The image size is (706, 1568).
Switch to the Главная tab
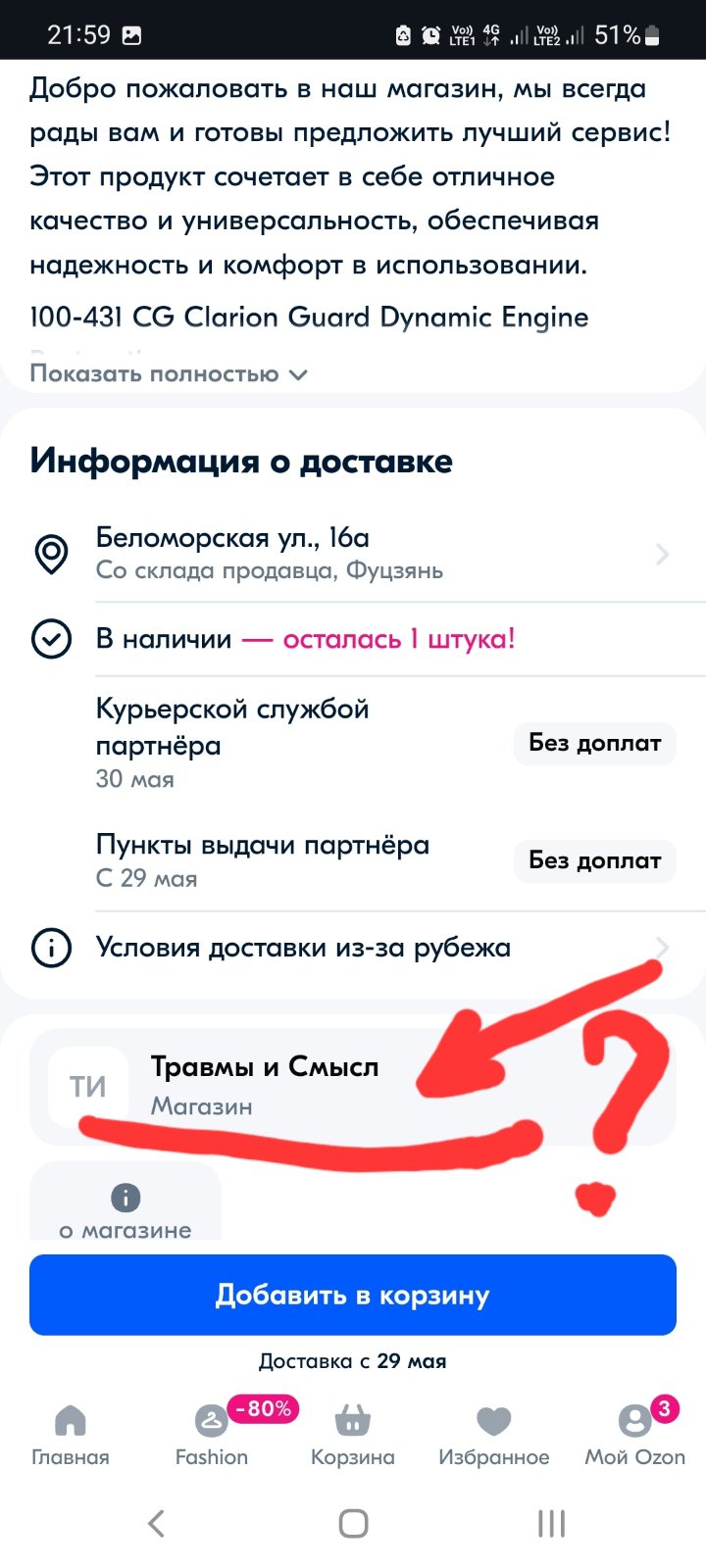(x=71, y=1436)
